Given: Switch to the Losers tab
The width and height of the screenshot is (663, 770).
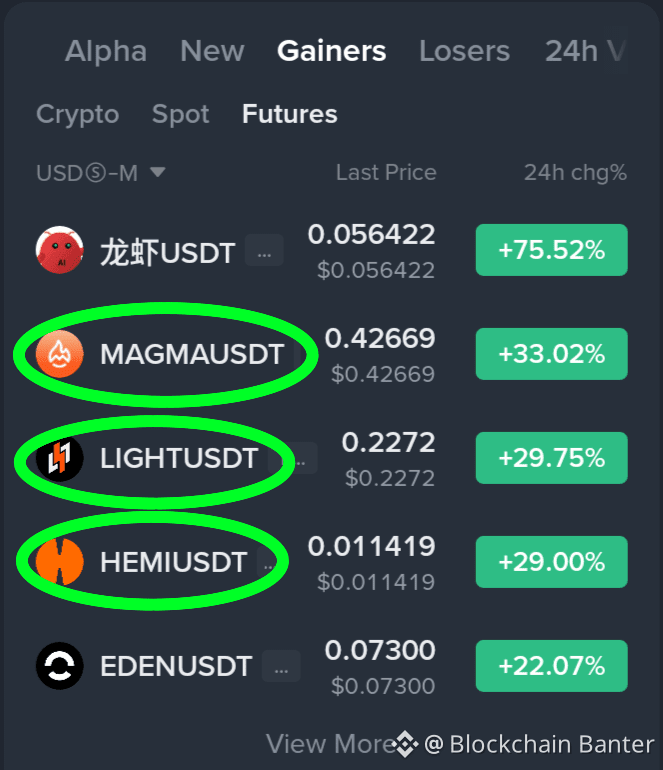Looking at the screenshot, I should click(x=465, y=51).
